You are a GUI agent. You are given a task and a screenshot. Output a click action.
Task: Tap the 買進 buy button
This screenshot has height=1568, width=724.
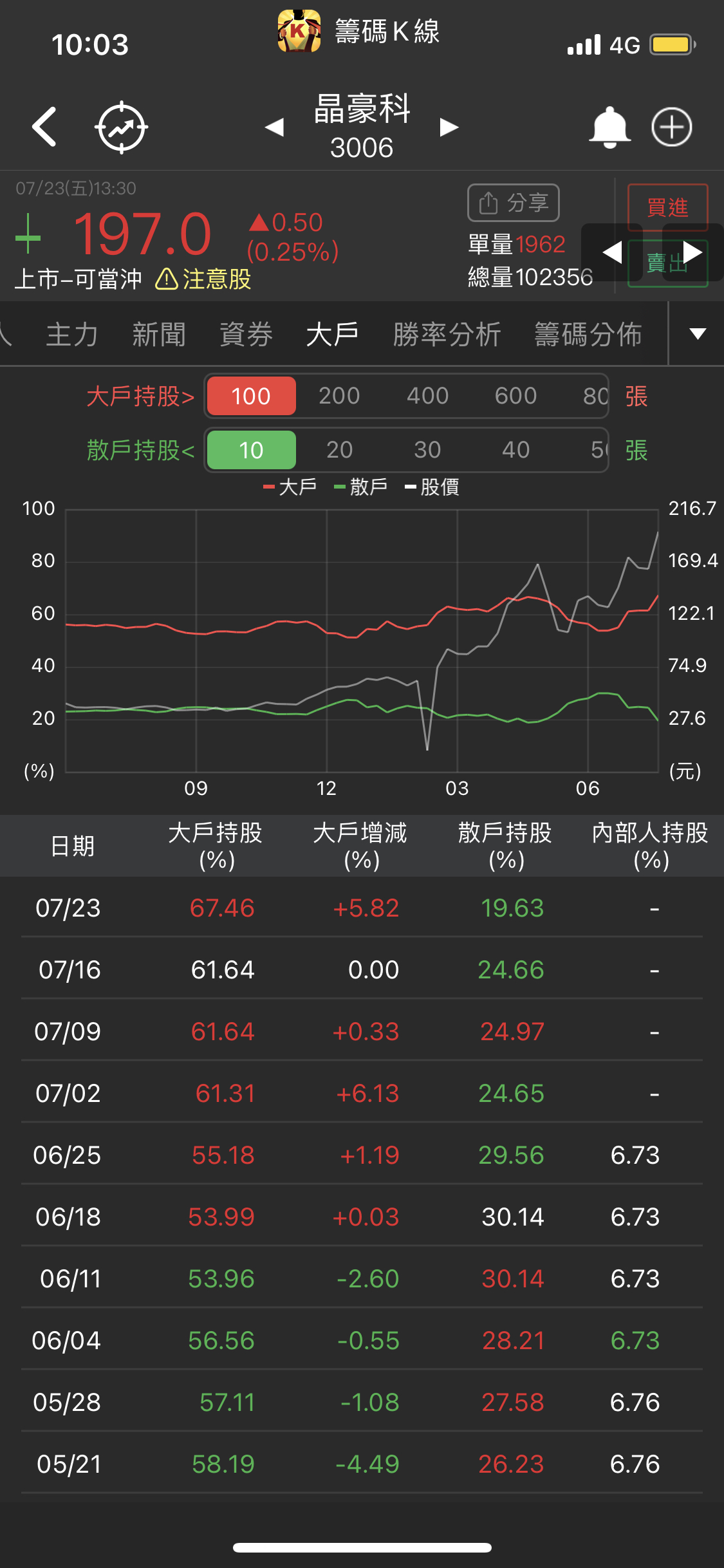tap(667, 207)
